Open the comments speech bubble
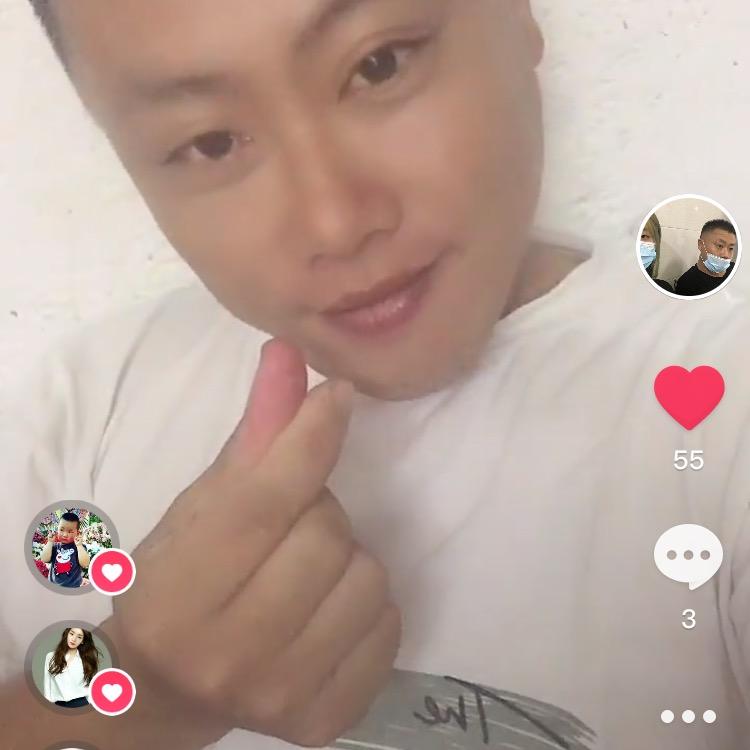 tap(688, 557)
